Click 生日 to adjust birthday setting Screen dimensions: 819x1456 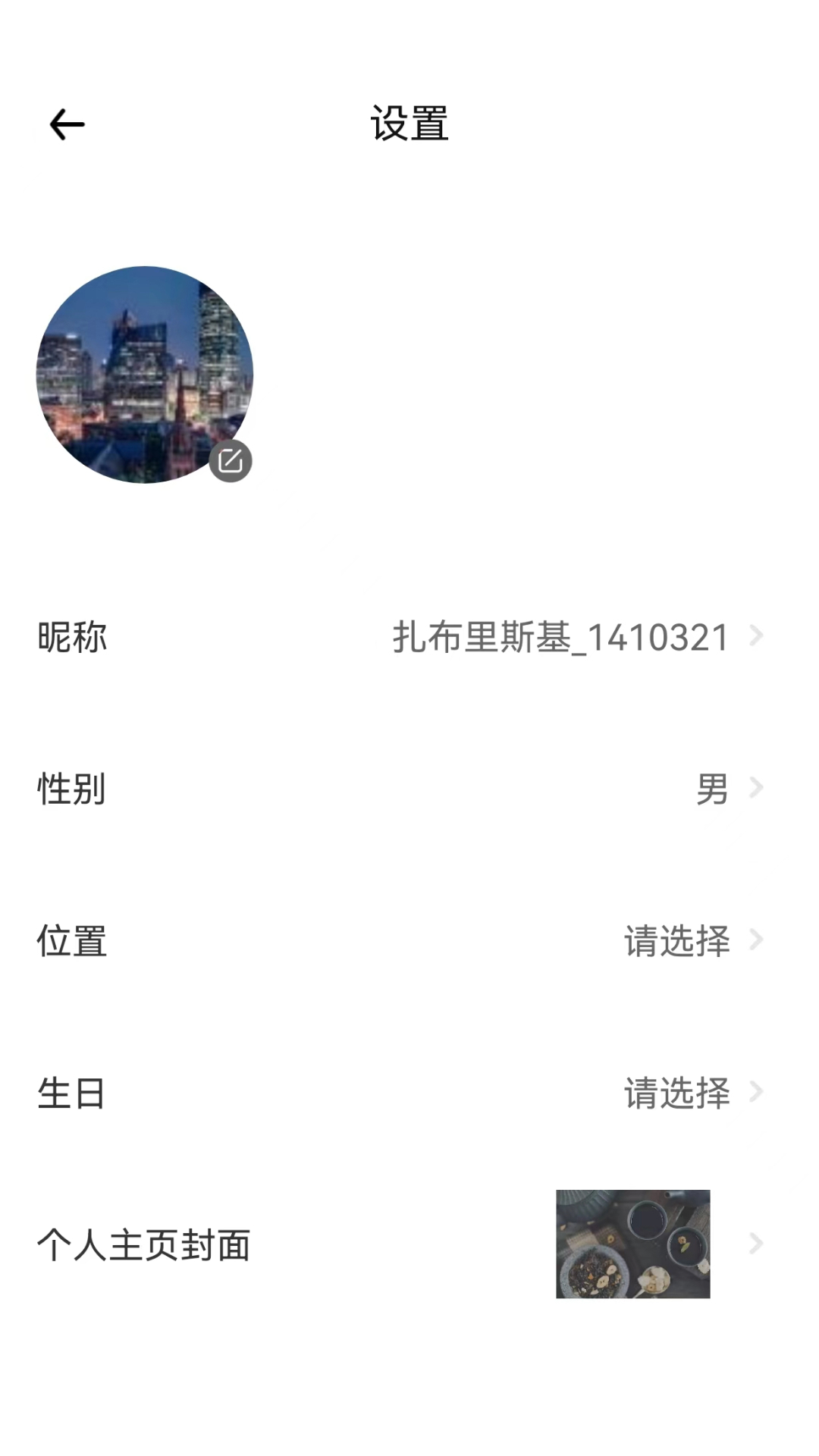(71, 1093)
